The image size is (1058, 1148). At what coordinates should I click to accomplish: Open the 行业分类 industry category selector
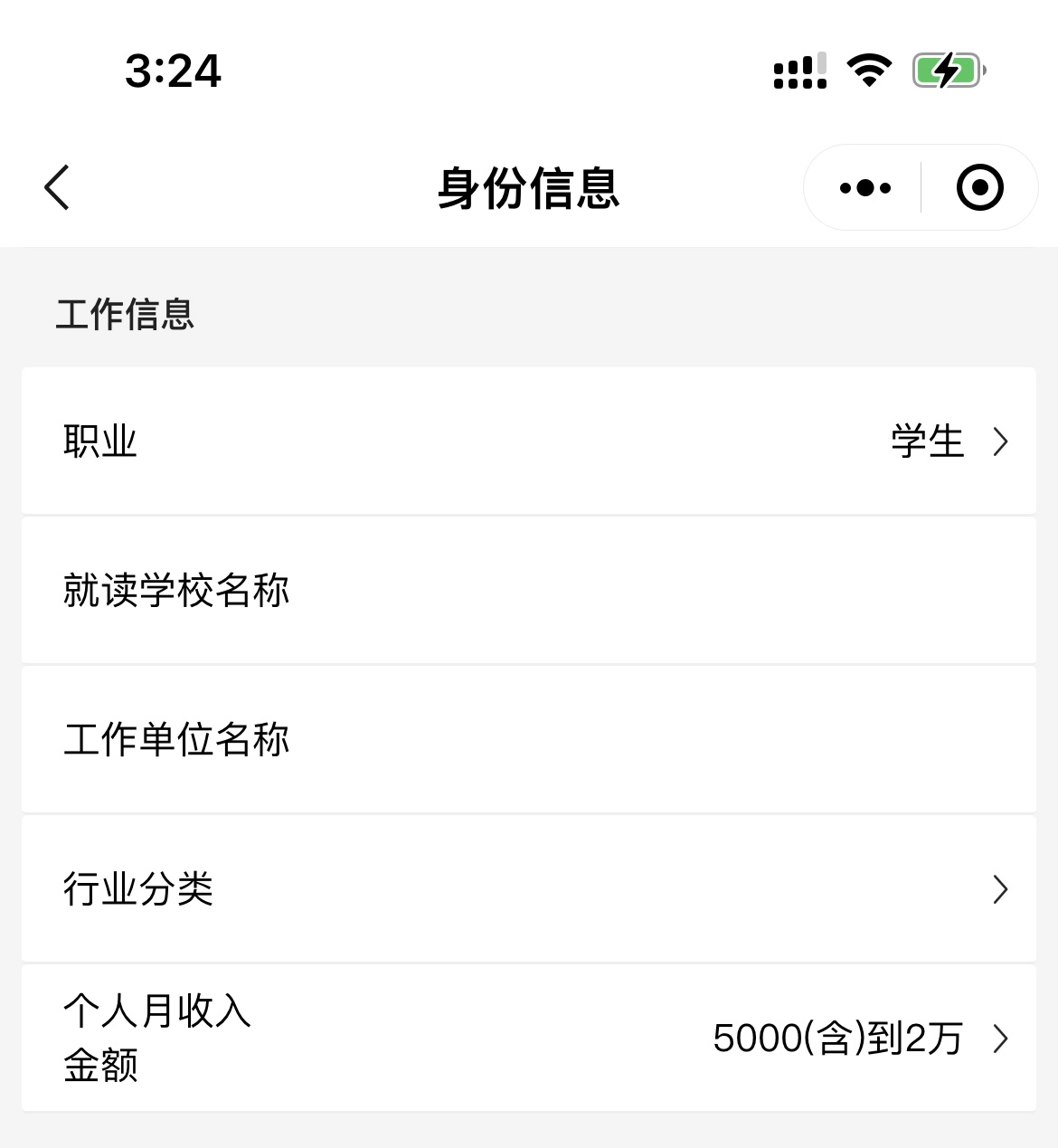[529, 890]
